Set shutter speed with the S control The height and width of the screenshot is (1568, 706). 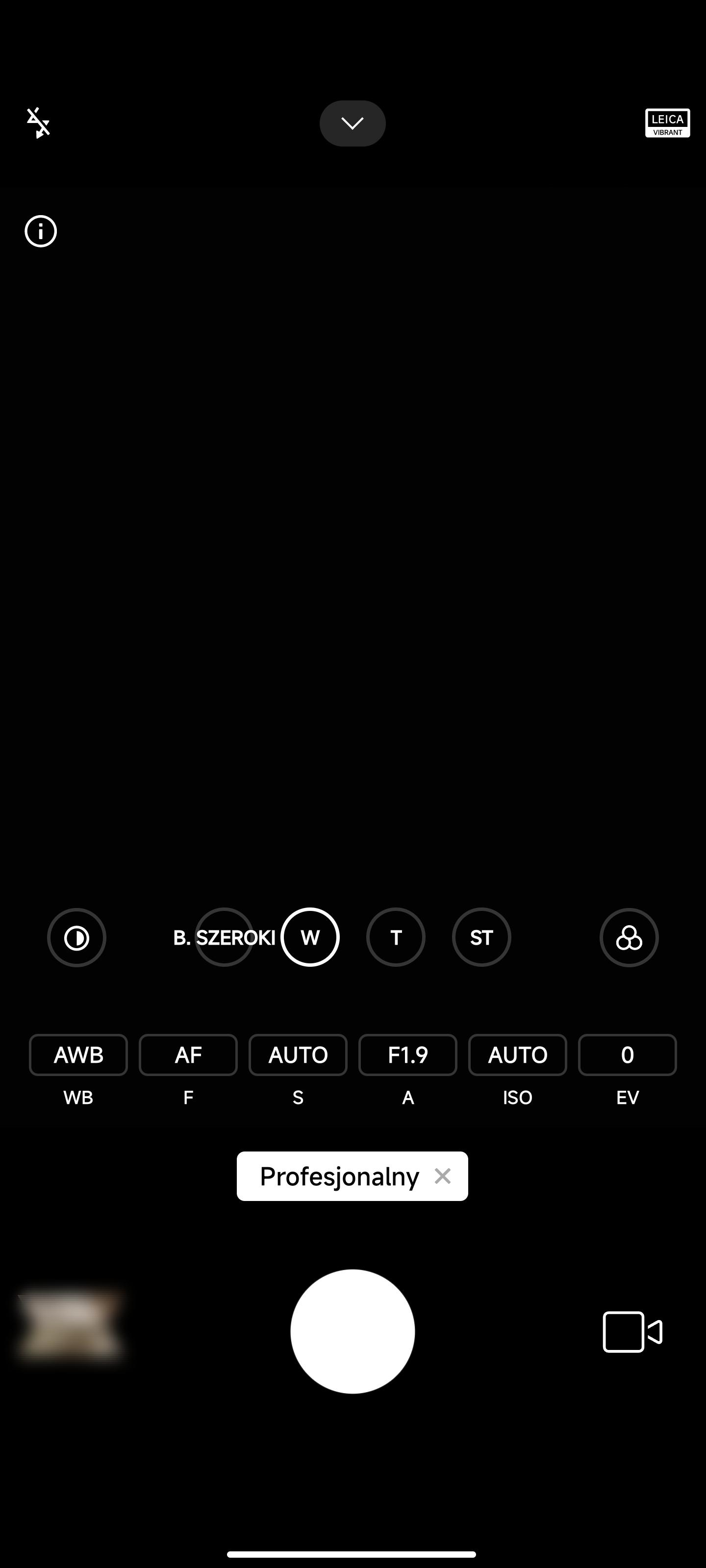point(298,1055)
